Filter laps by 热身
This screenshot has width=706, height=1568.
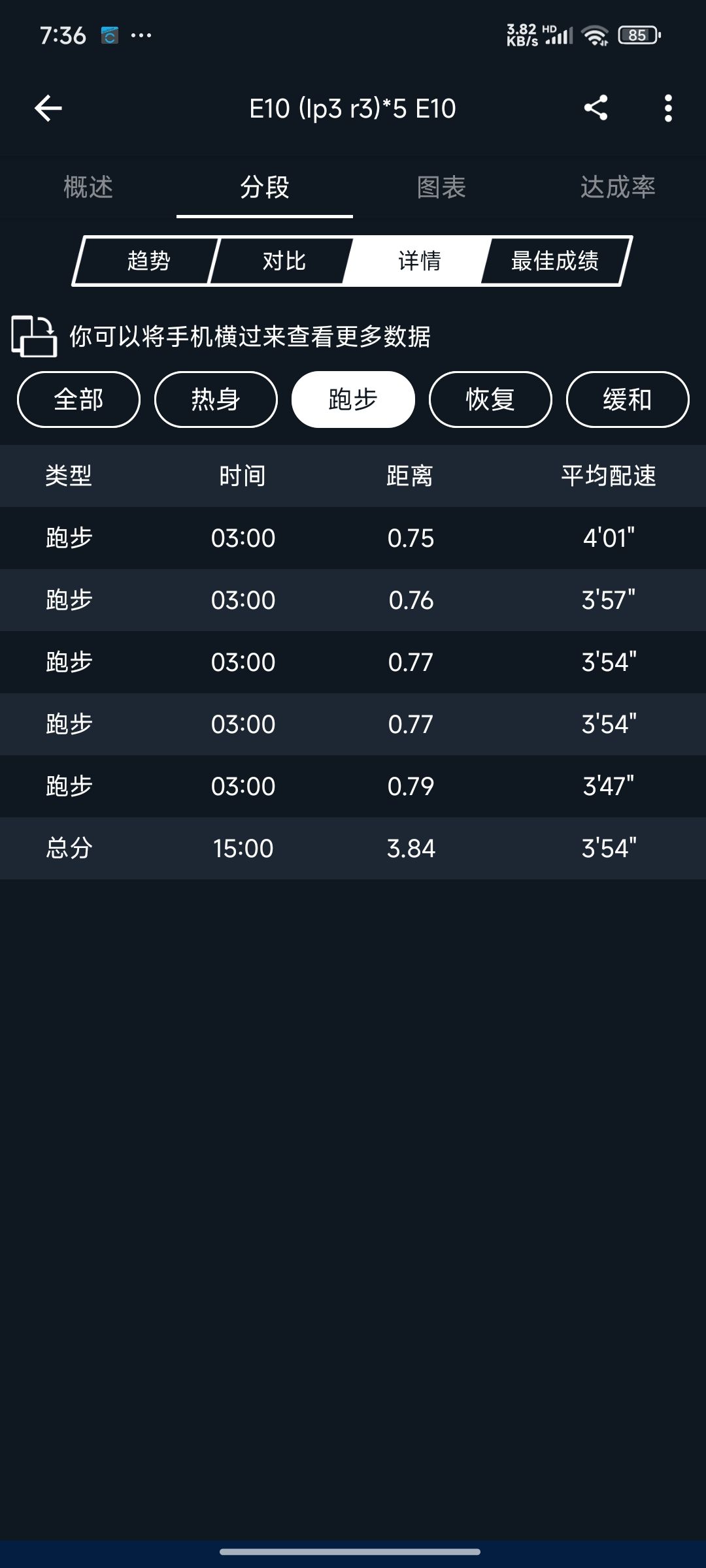(216, 399)
